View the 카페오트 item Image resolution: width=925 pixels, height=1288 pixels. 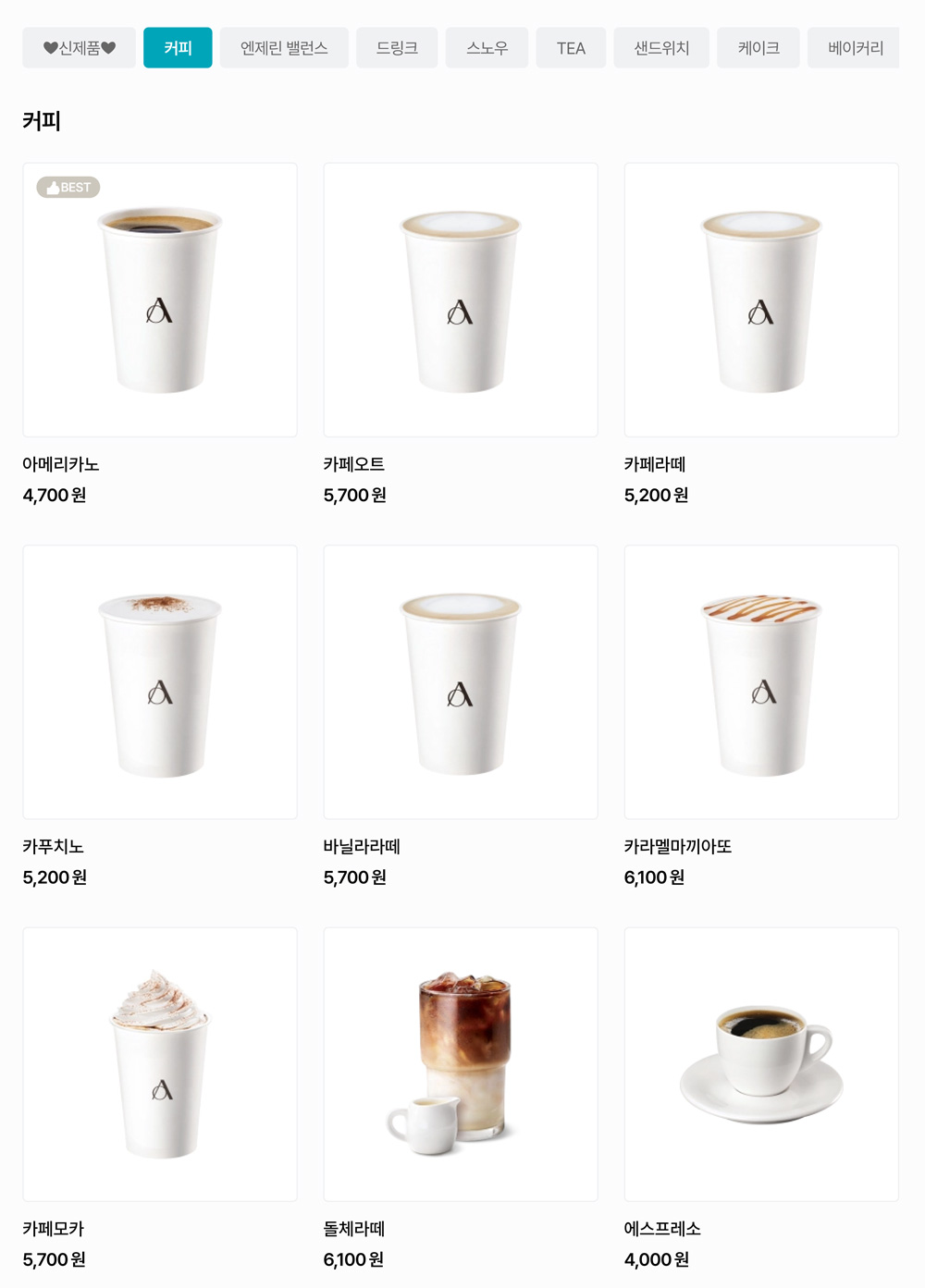coord(461,301)
